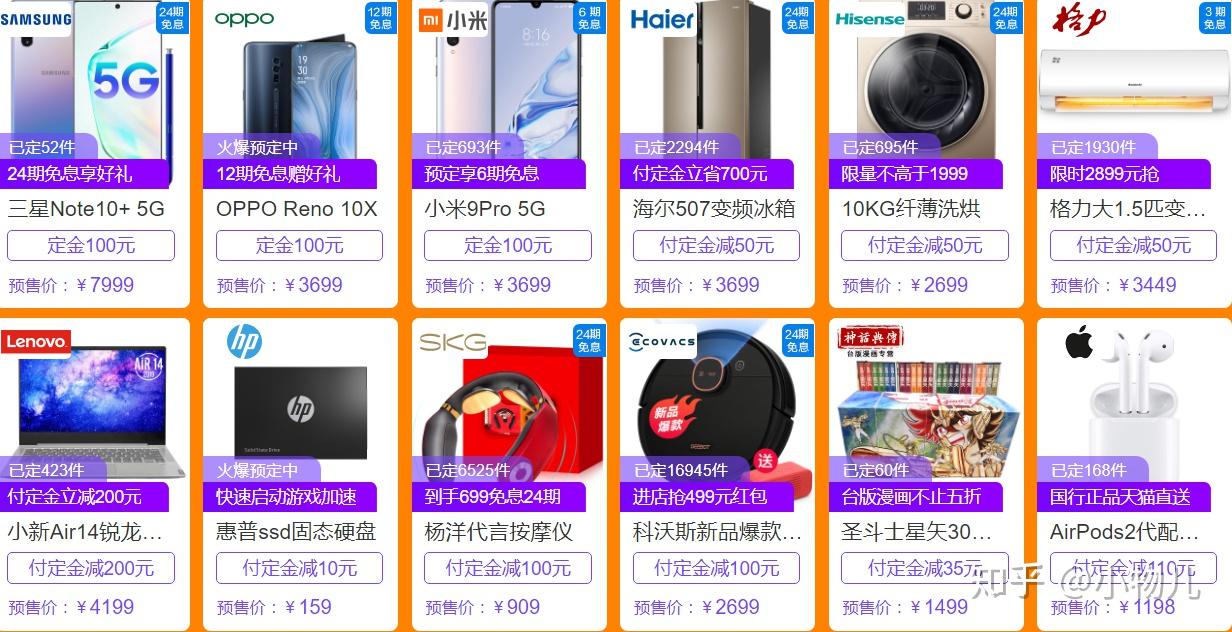Tap 付定金减50元 under 海尔507变频冰箱

tap(716, 245)
